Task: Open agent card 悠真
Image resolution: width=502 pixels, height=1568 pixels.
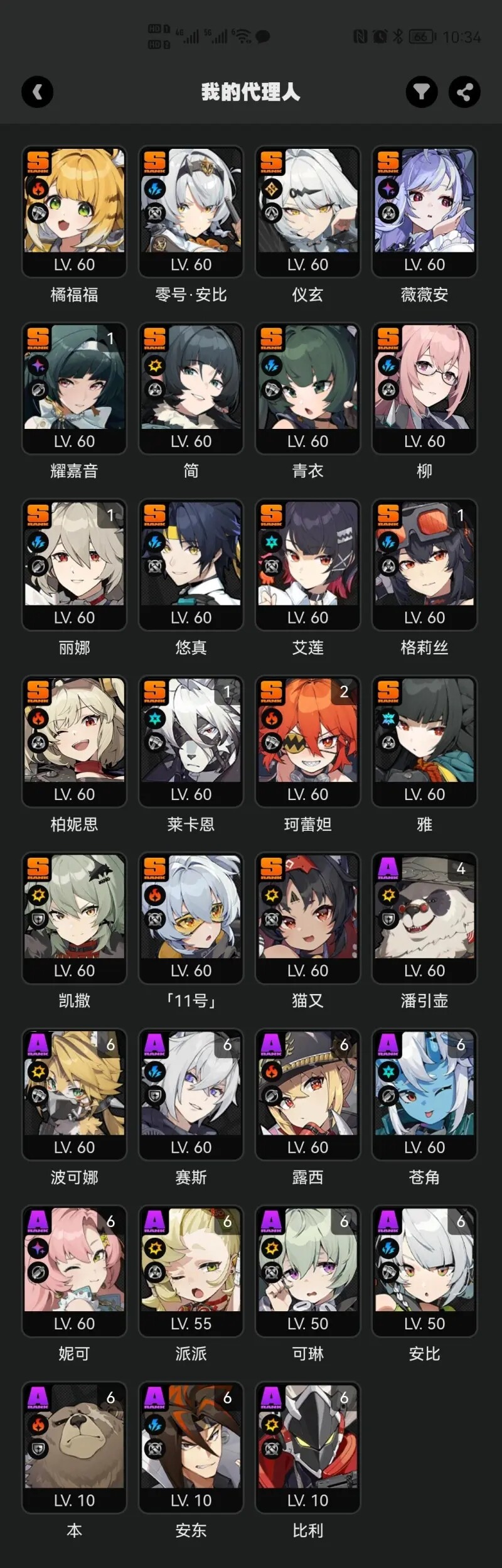Action: [191, 565]
